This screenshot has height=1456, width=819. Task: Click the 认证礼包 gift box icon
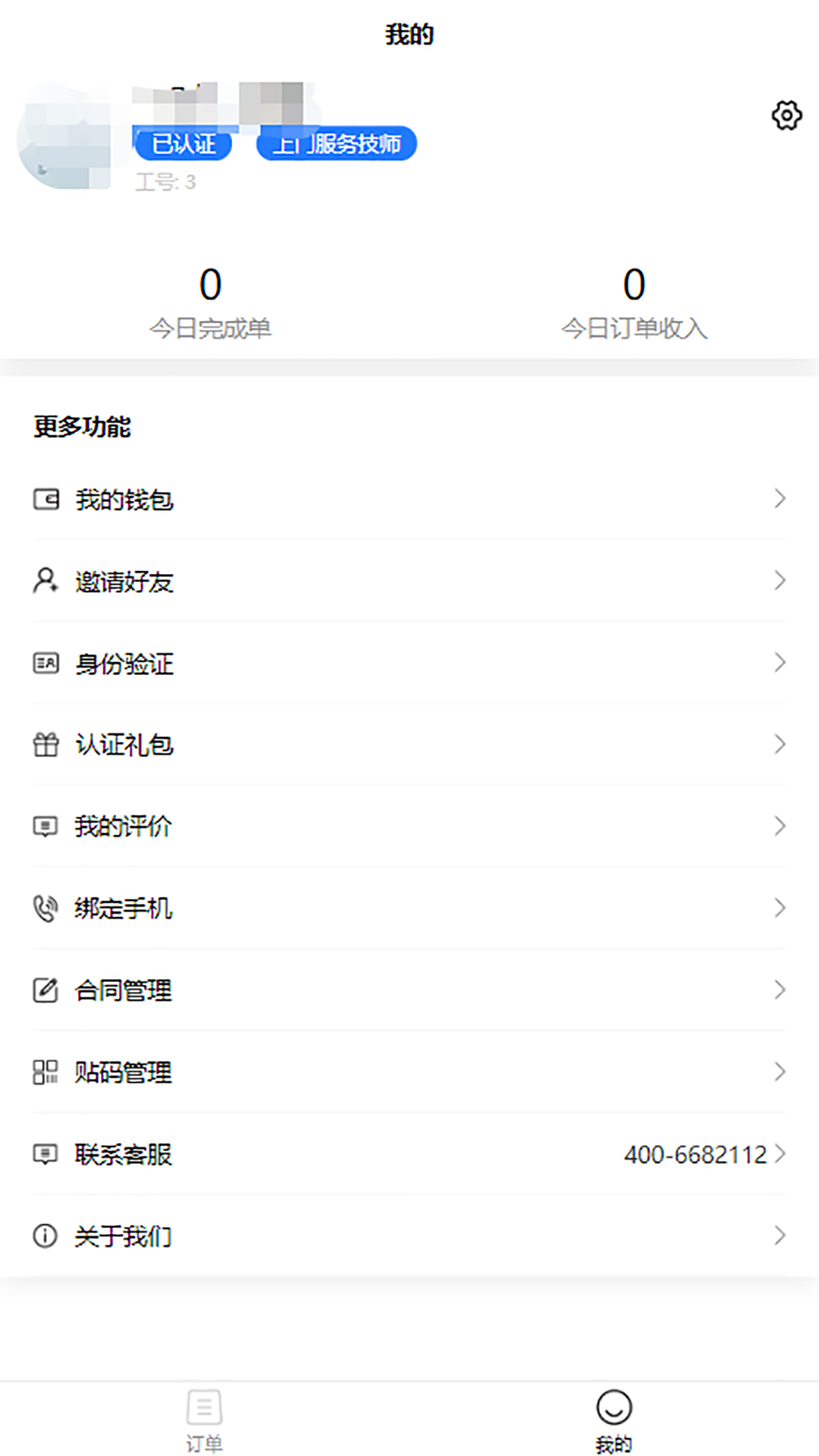pyautogui.click(x=45, y=745)
